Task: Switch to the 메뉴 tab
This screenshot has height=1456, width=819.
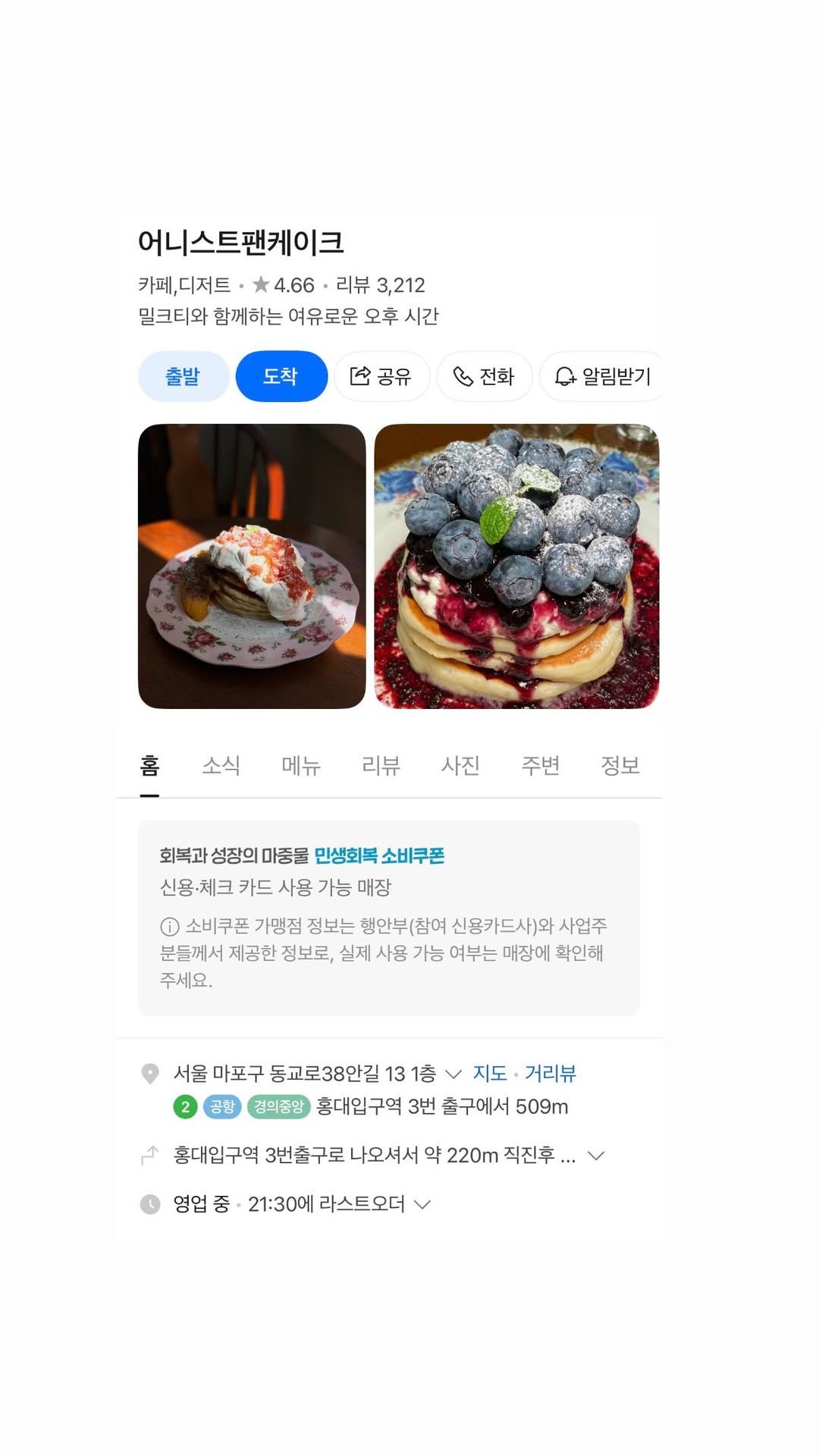Action: [301, 766]
